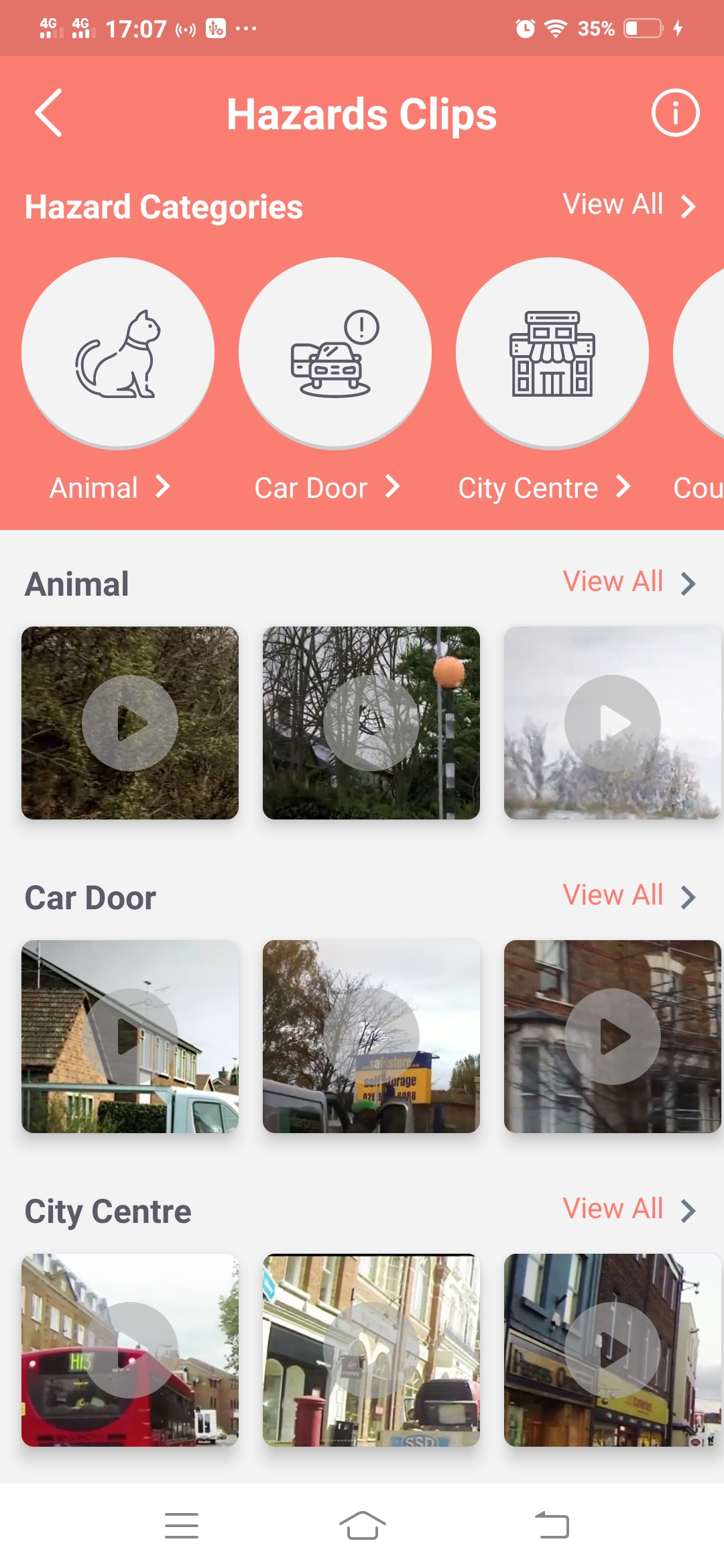Screen dimensions: 724x1568
Task: Play the City Centre clip with red postbox
Action: tap(371, 1350)
